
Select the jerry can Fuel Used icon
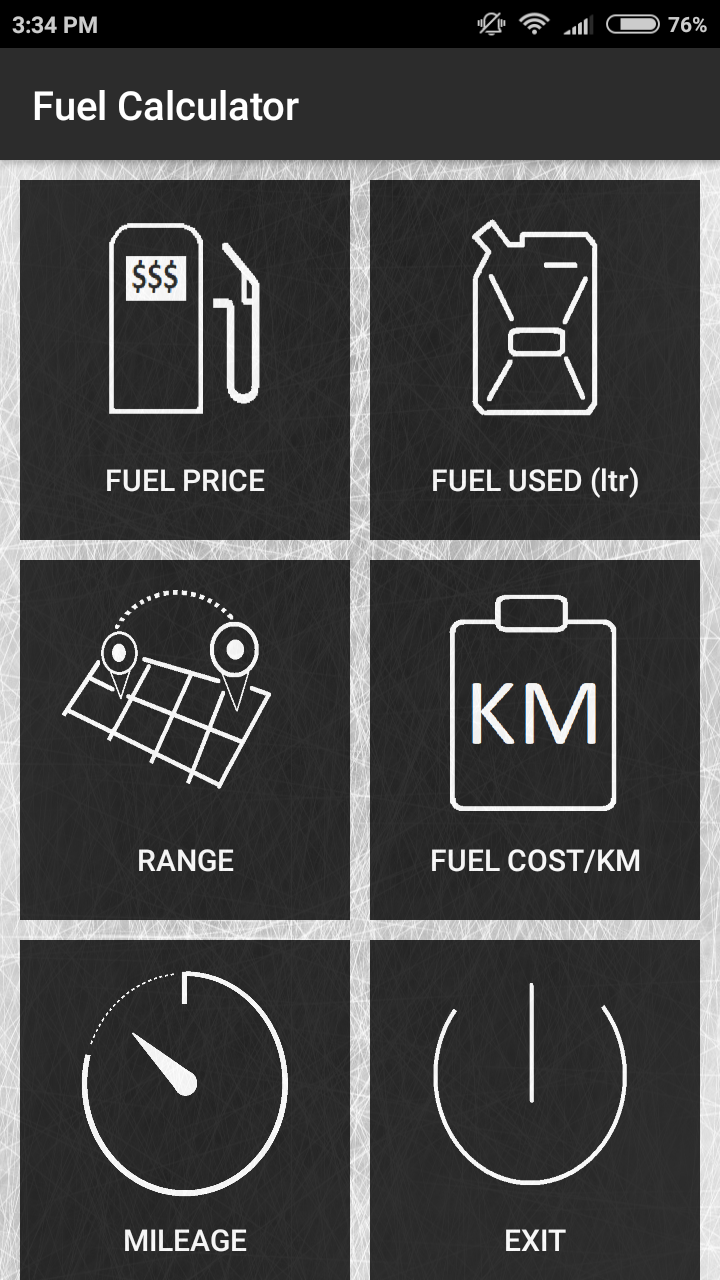[x=536, y=315]
